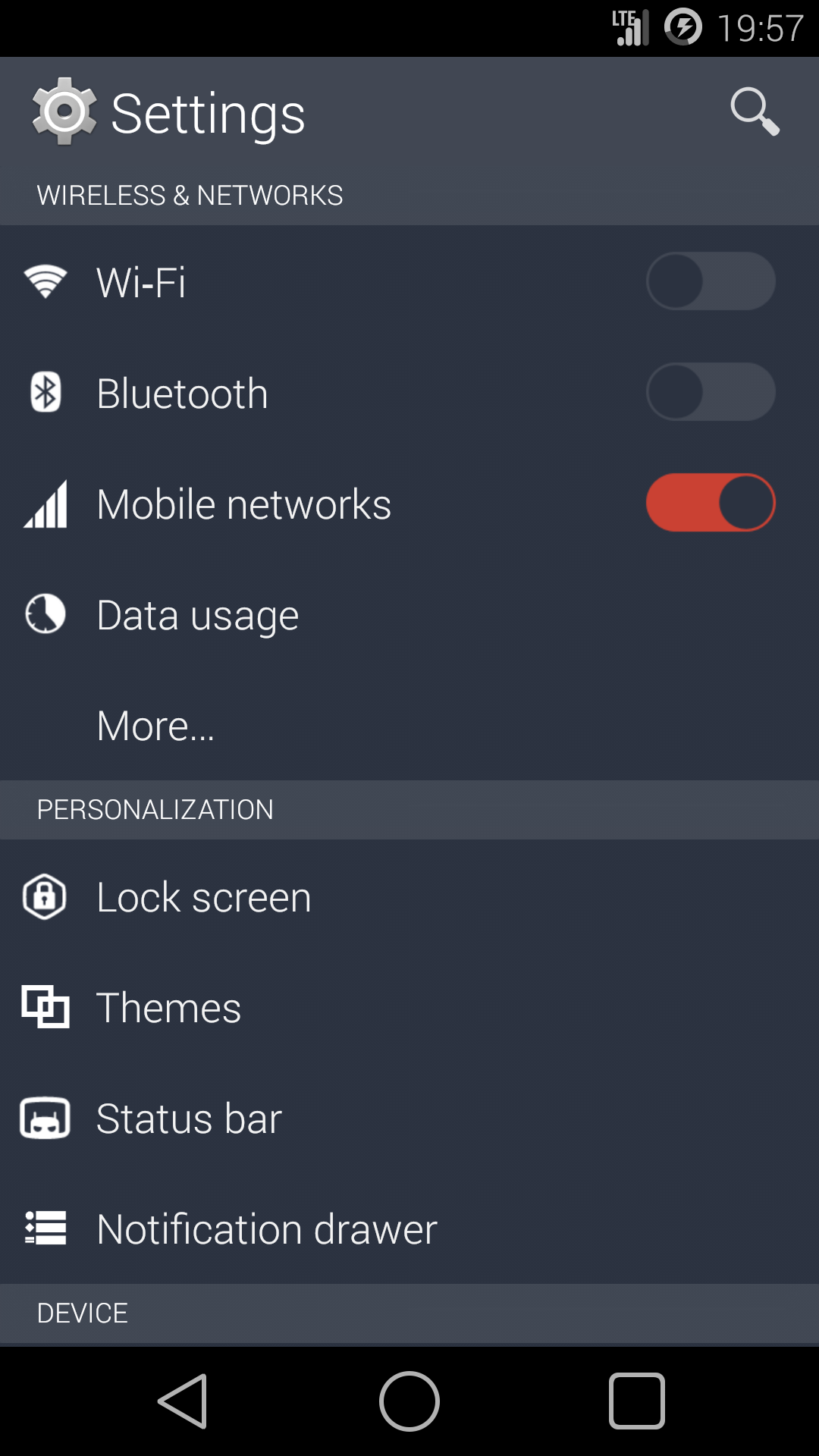Tap the home button
The image size is (819, 1456).
tap(409, 1401)
